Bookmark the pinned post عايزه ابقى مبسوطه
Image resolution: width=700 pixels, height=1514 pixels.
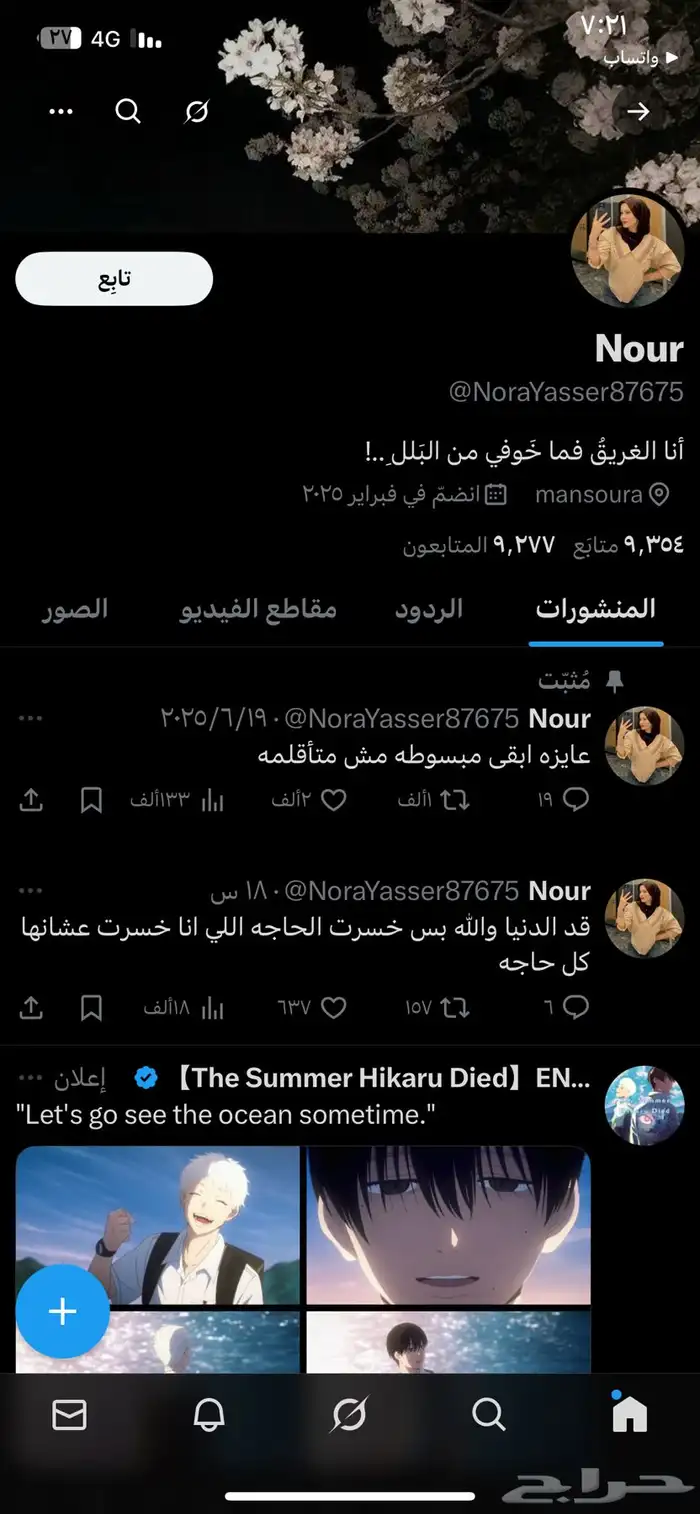[x=91, y=800]
